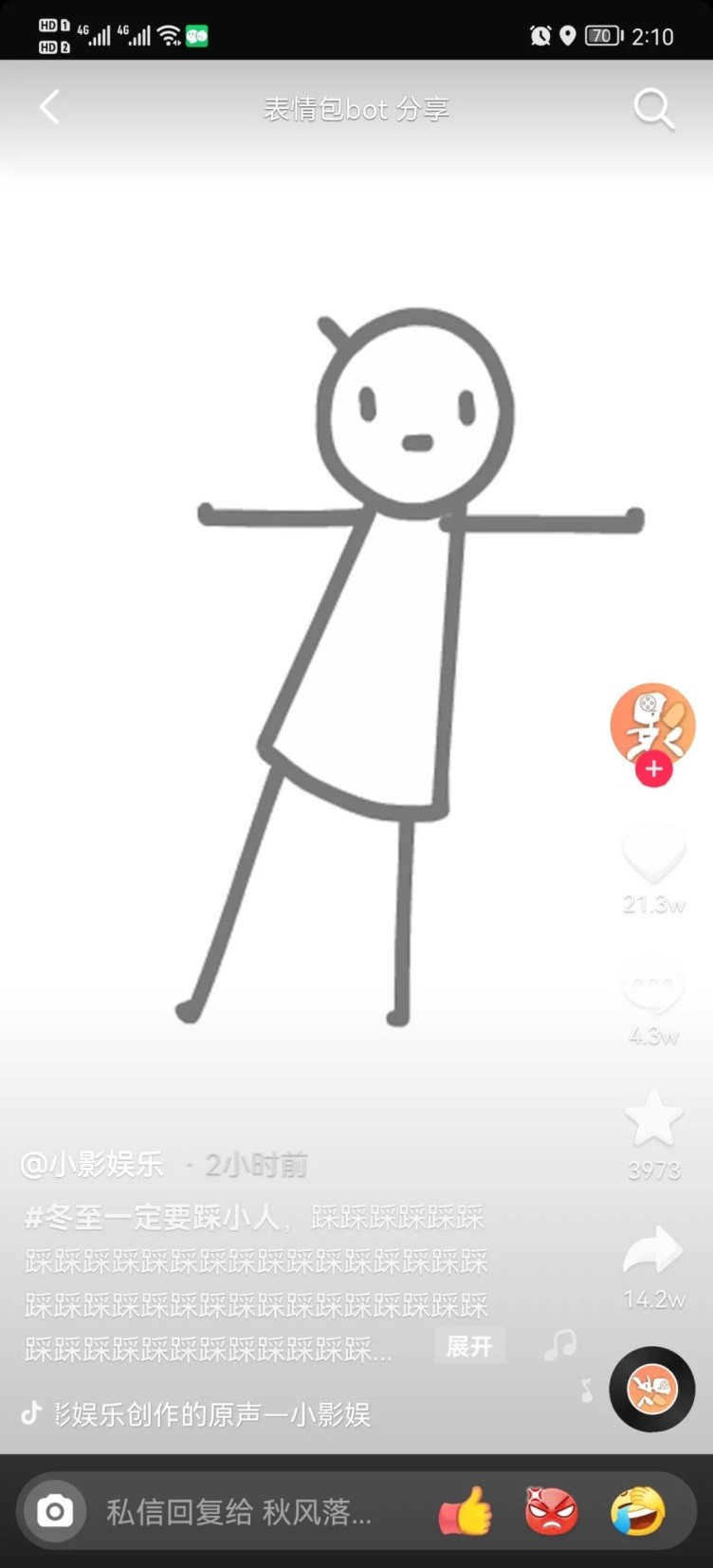Open hashtag #冬至一定要踩小人

tap(152, 1217)
